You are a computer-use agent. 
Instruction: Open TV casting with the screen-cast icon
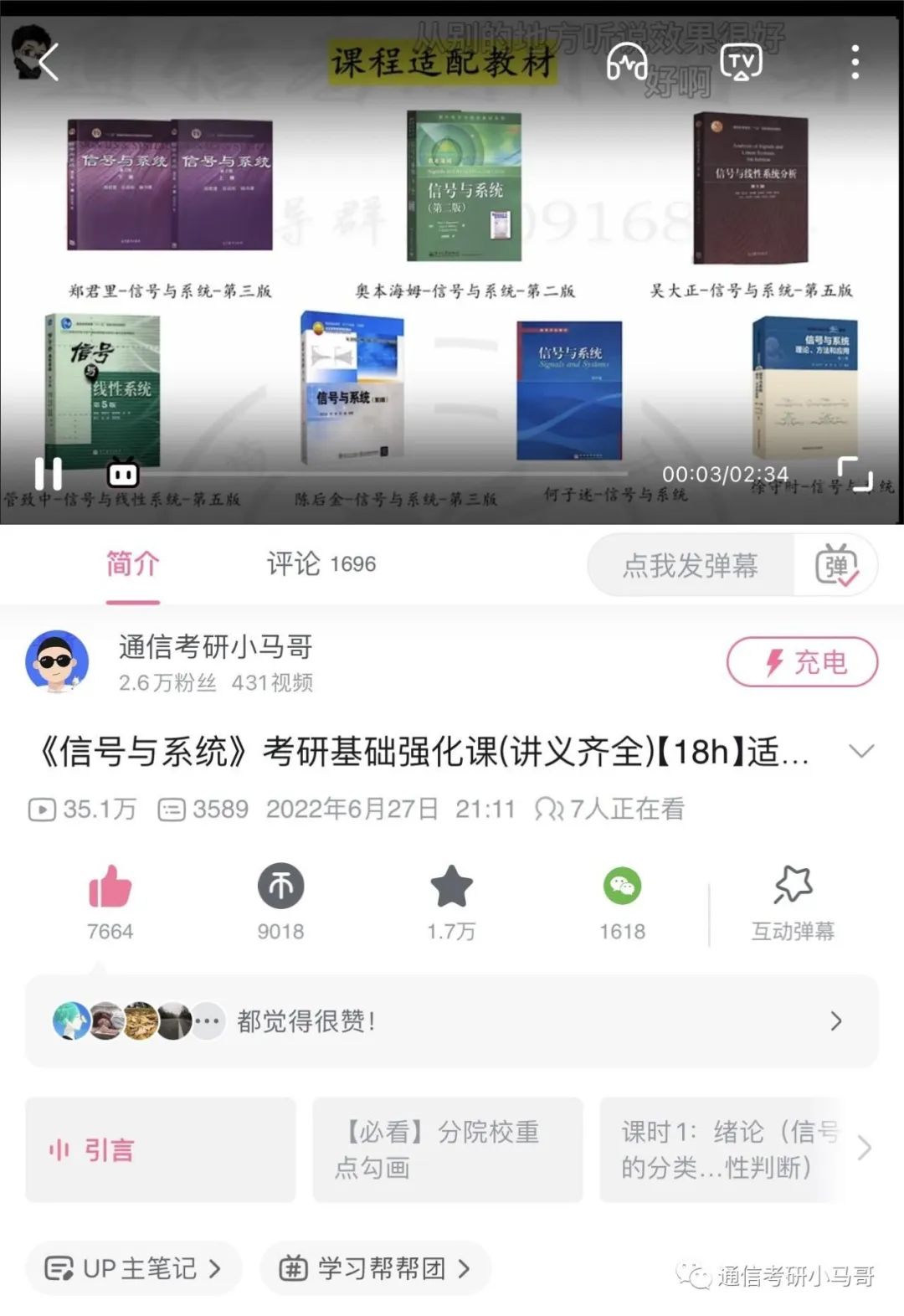pos(740,62)
